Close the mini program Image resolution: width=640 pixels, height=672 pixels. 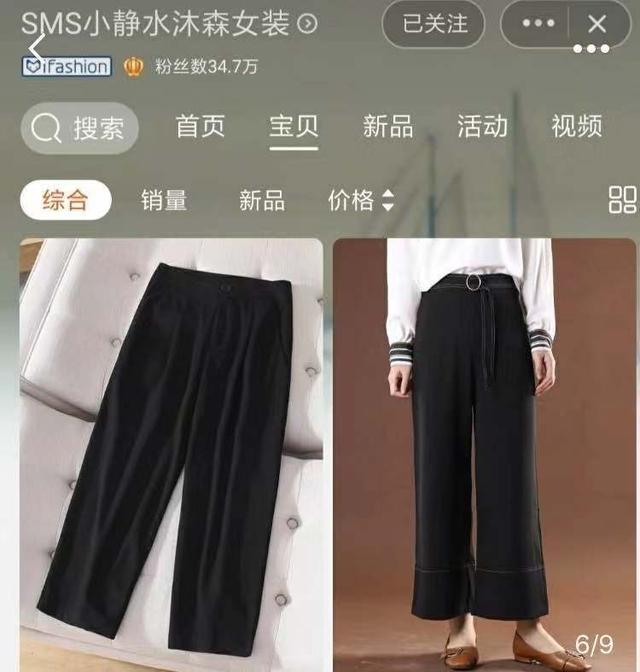pos(597,24)
